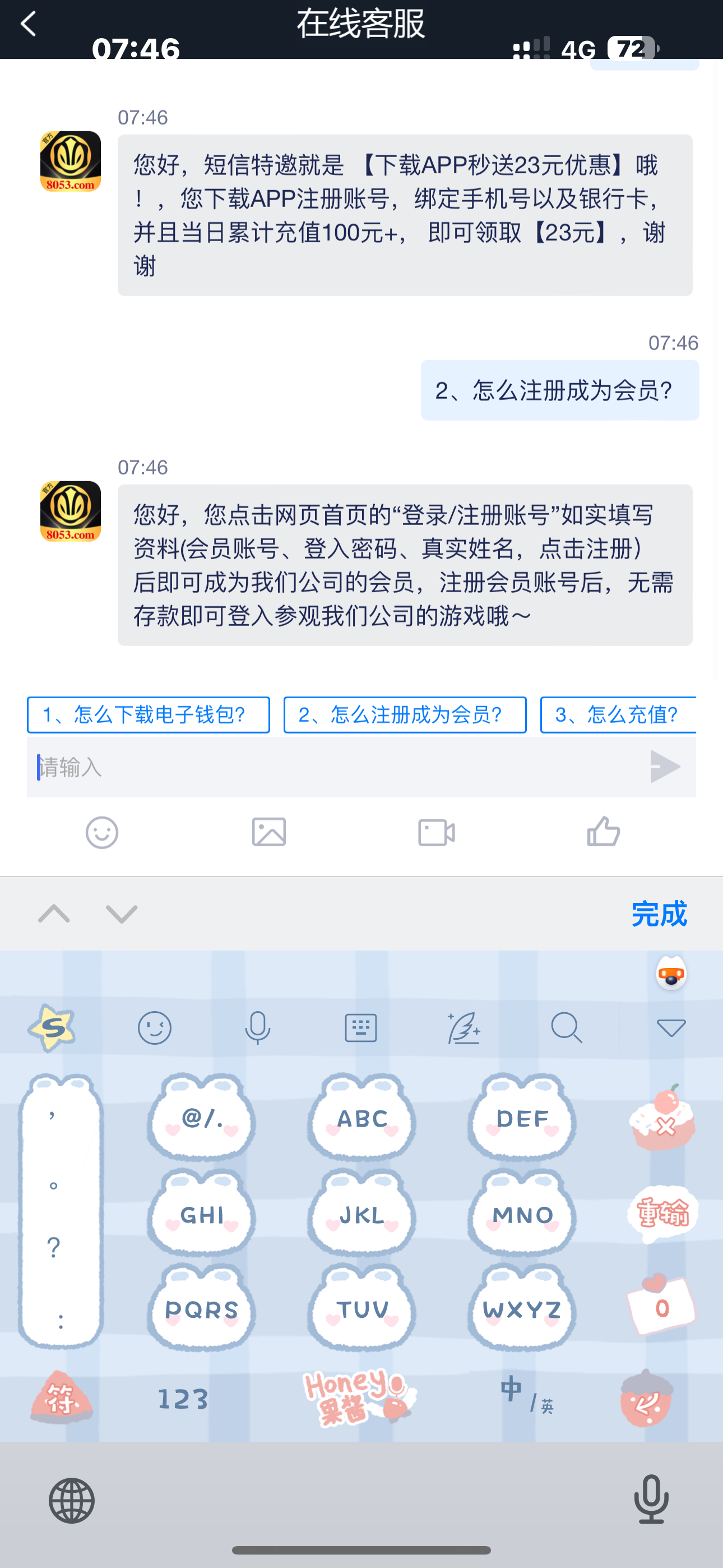Image resolution: width=723 pixels, height=1568 pixels.
Task: Send the typed message
Action: 665,767
